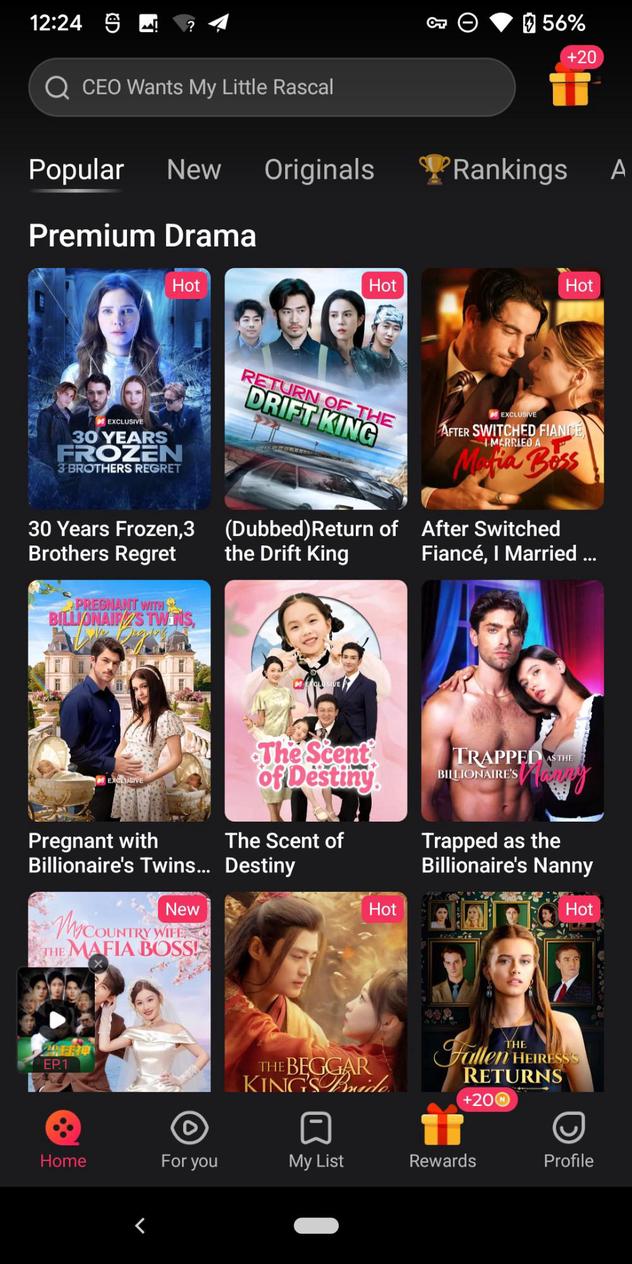The height and width of the screenshot is (1264, 632).
Task: Go to the Profile tab
Action: pyautogui.click(x=568, y=1139)
